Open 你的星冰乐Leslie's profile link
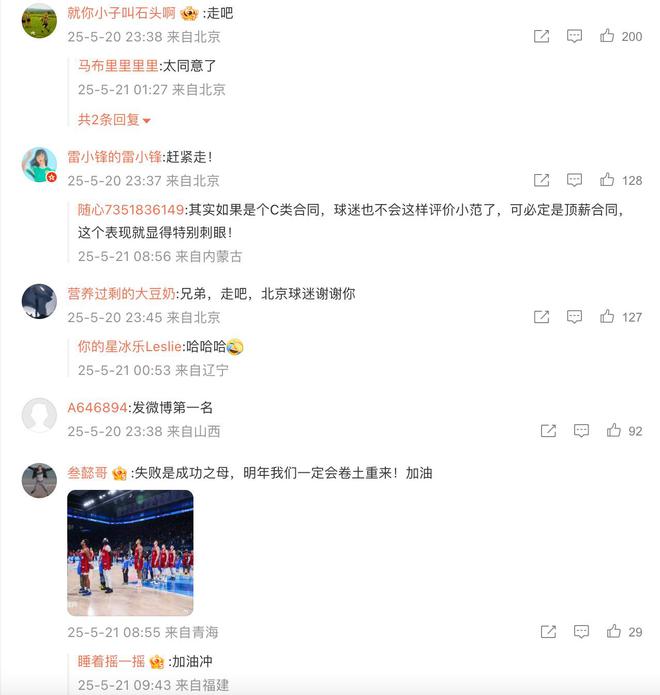The image size is (660, 695). (x=130, y=347)
